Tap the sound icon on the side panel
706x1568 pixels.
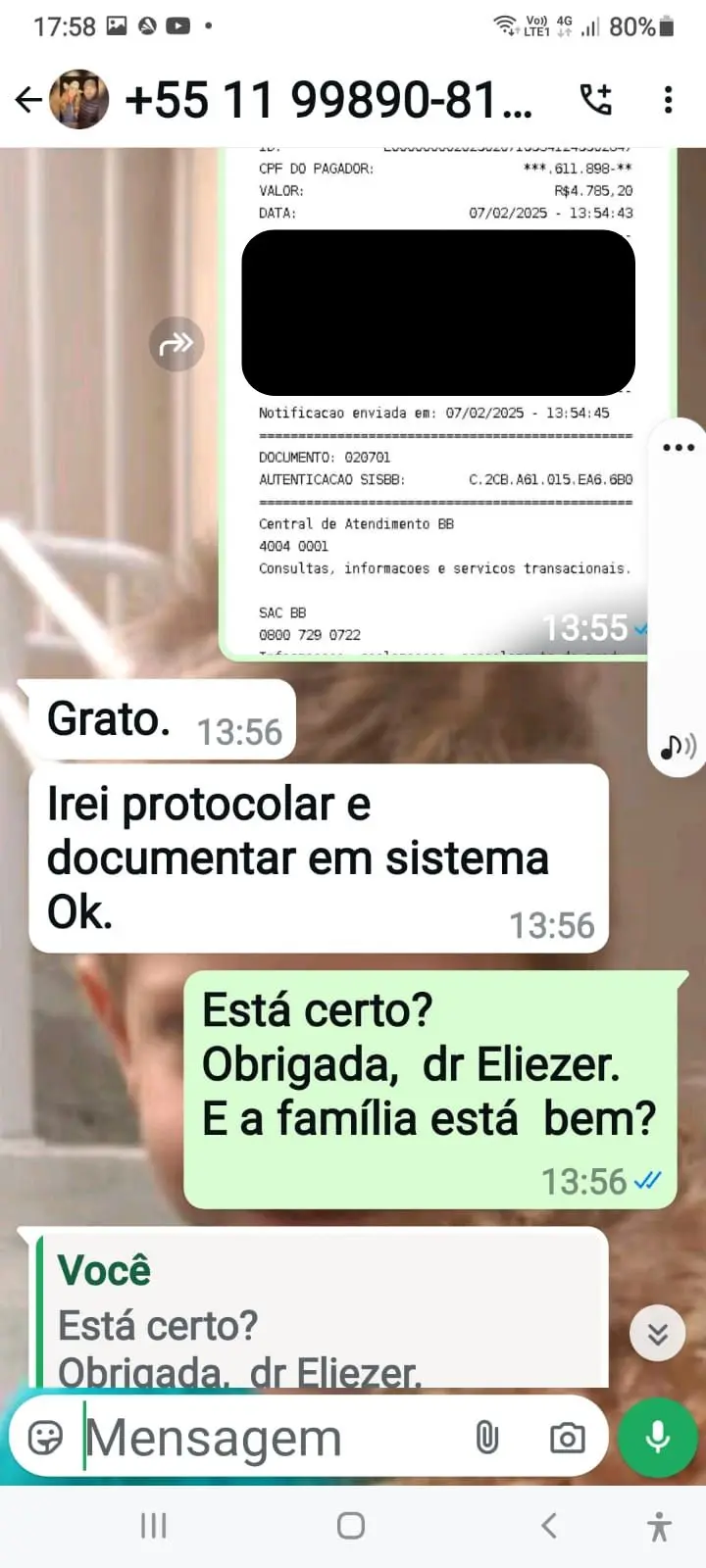coord(679,747)
